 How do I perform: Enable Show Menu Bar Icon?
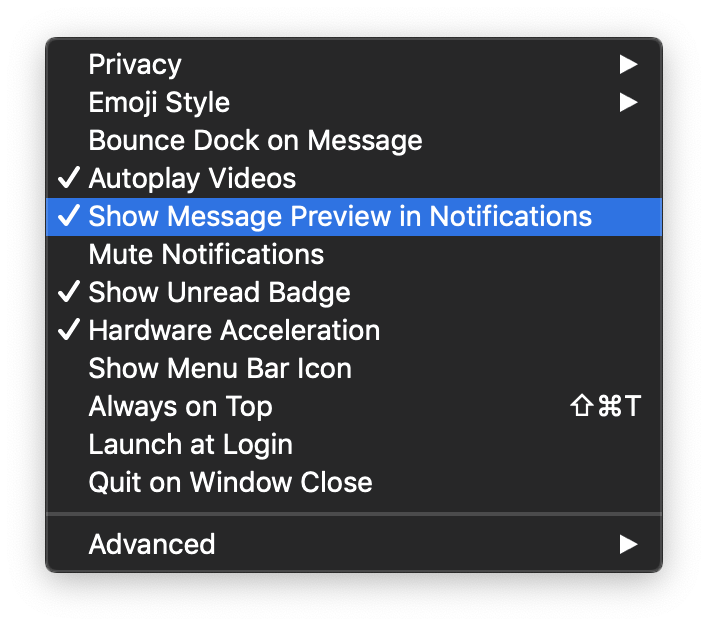coord(354,369)
